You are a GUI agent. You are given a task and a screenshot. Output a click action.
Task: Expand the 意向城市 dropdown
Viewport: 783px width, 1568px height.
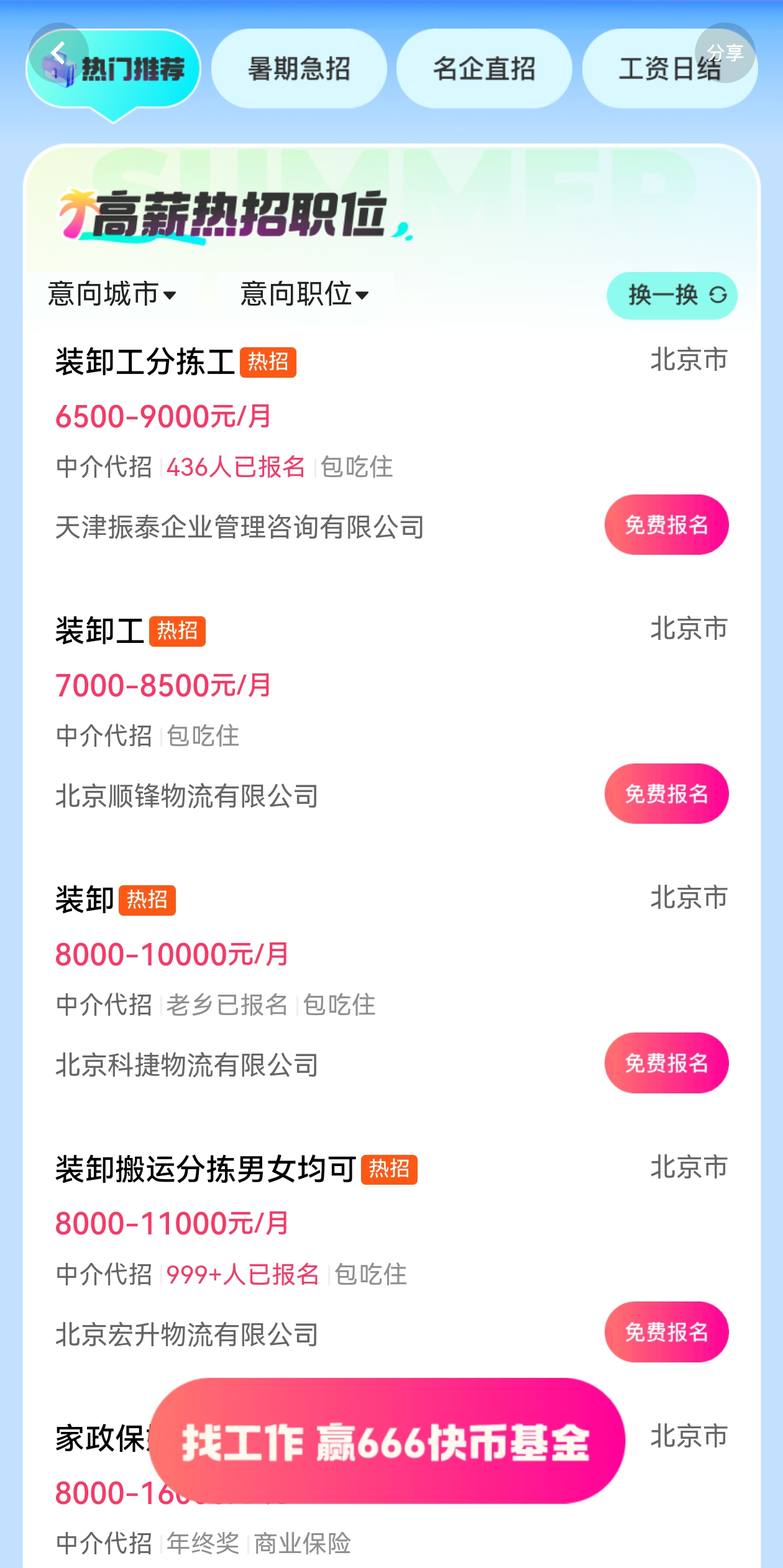click(112, 294)
